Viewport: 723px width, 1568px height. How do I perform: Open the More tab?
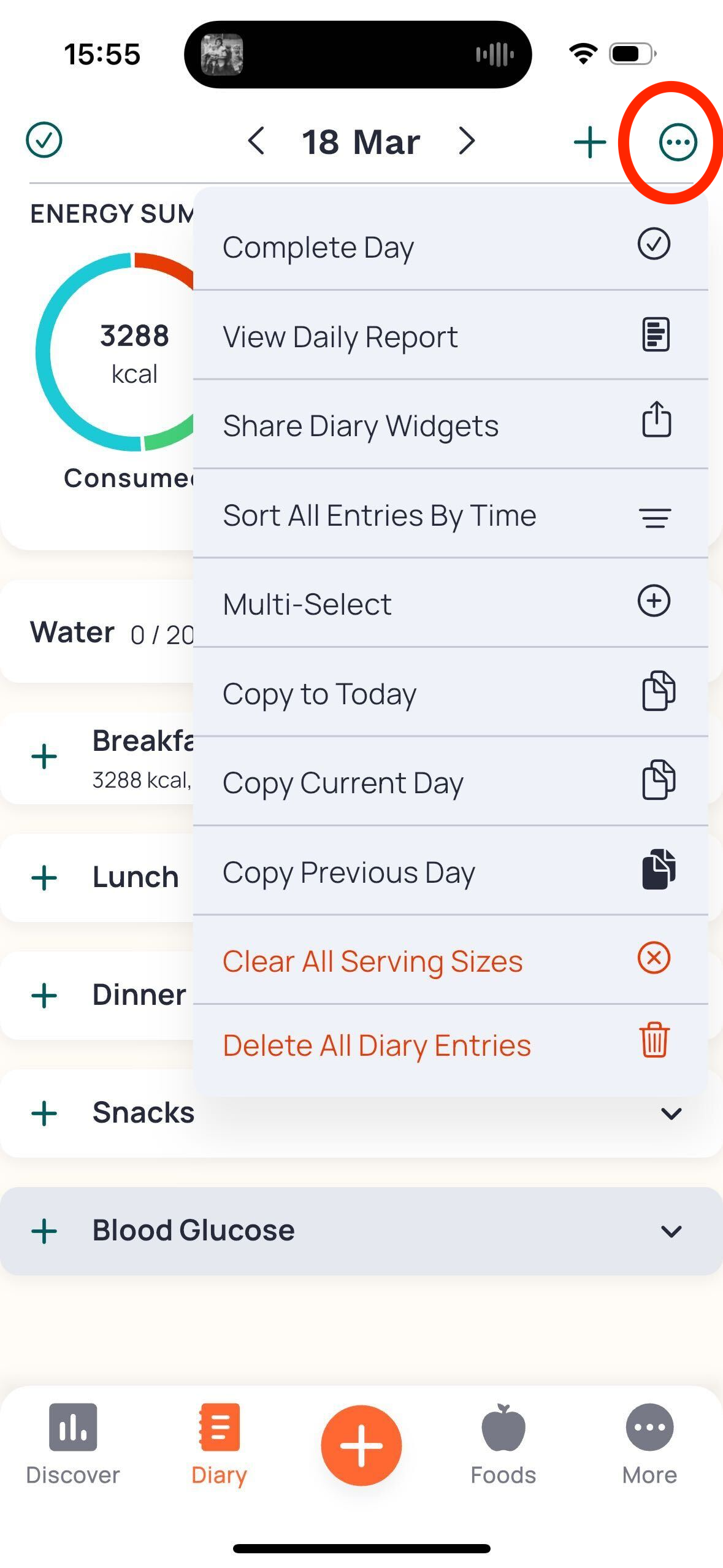click(649, 1443)
